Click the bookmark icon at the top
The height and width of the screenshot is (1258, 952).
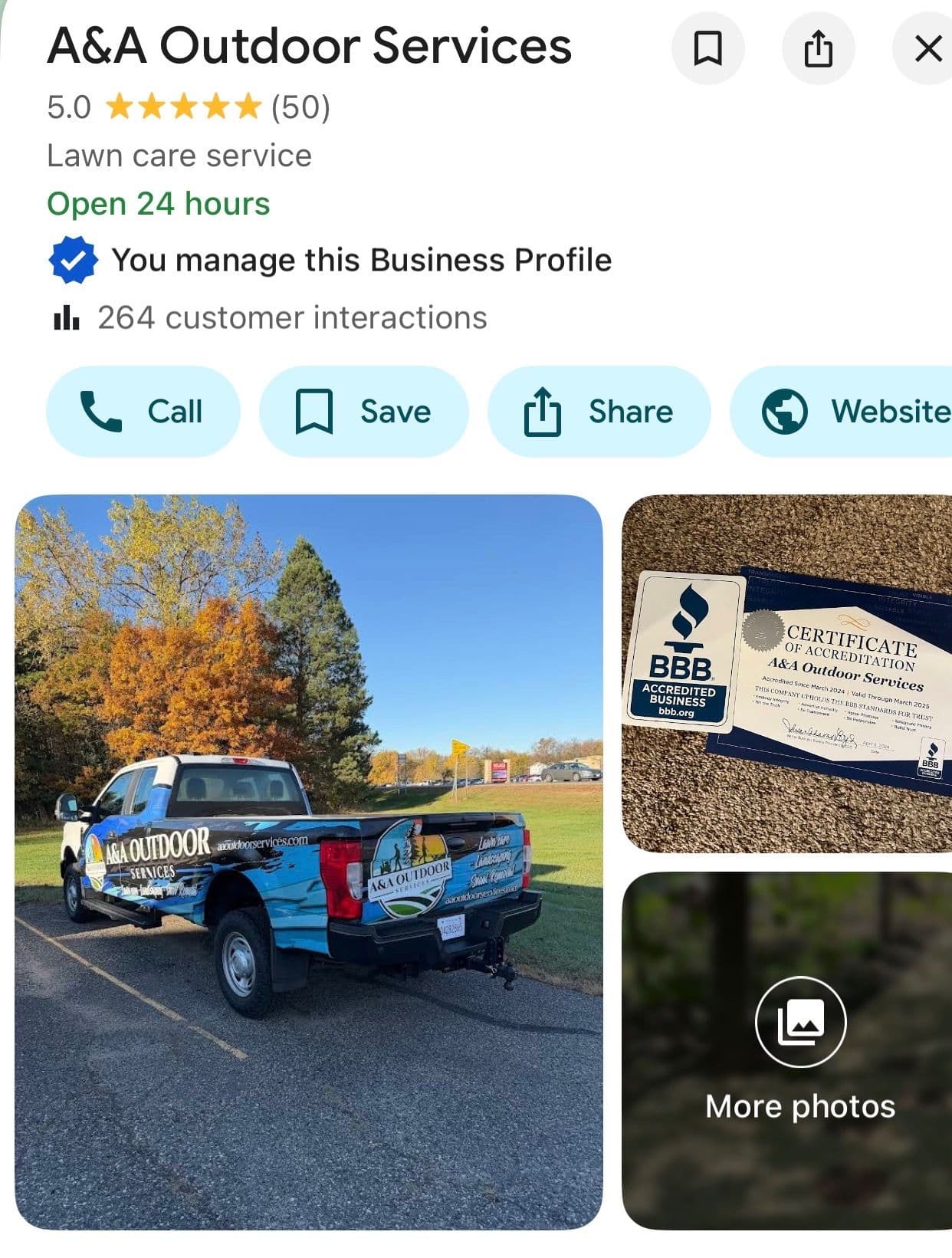click(706, 48)
